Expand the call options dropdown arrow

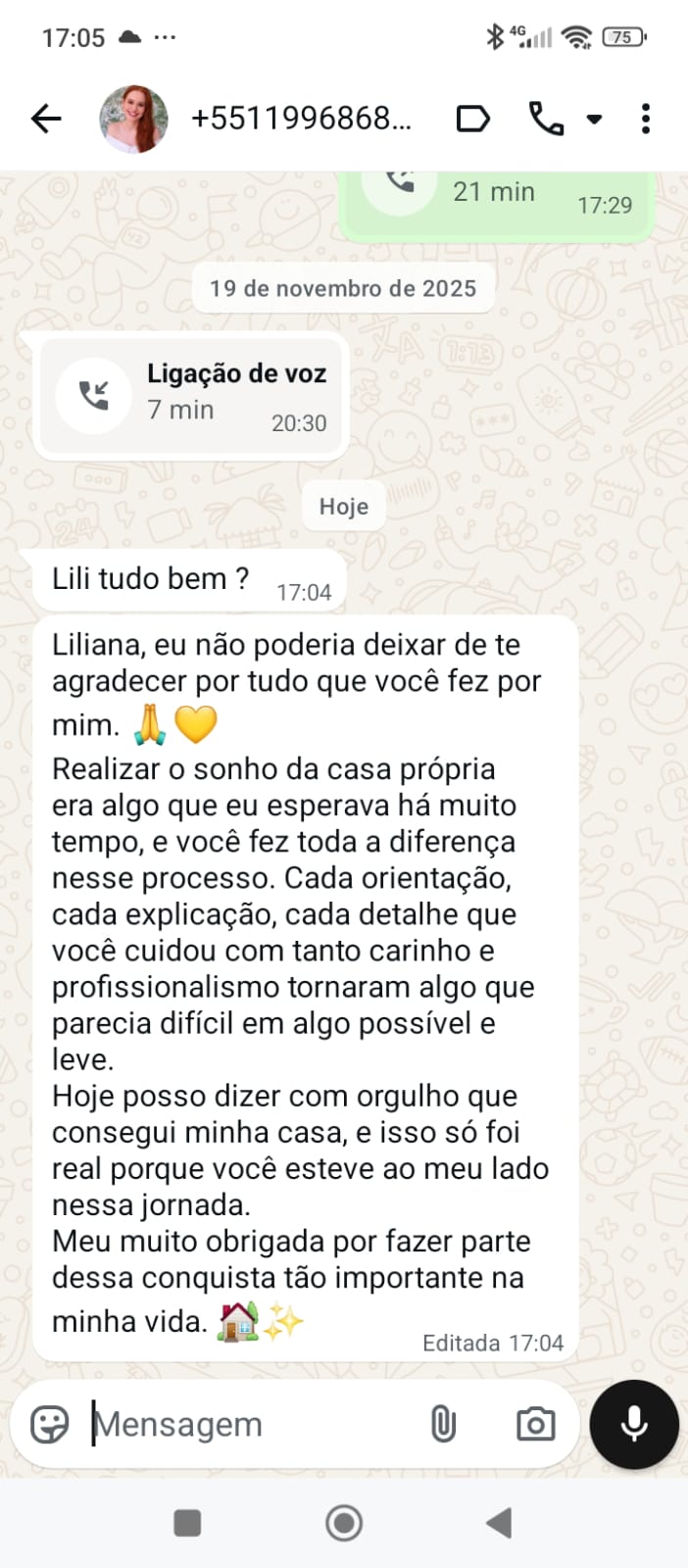point(594,120)
